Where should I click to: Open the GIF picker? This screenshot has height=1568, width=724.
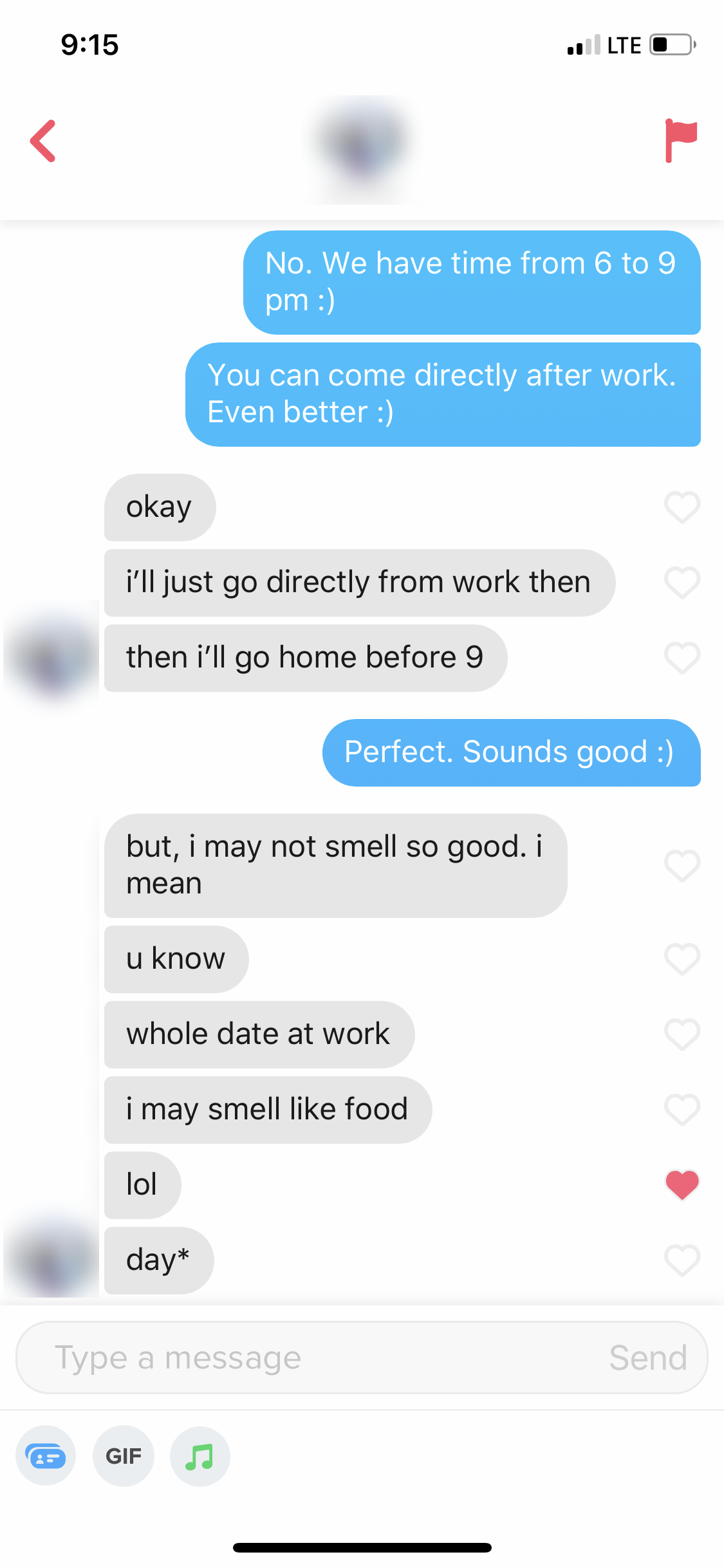pos(123,1456)
